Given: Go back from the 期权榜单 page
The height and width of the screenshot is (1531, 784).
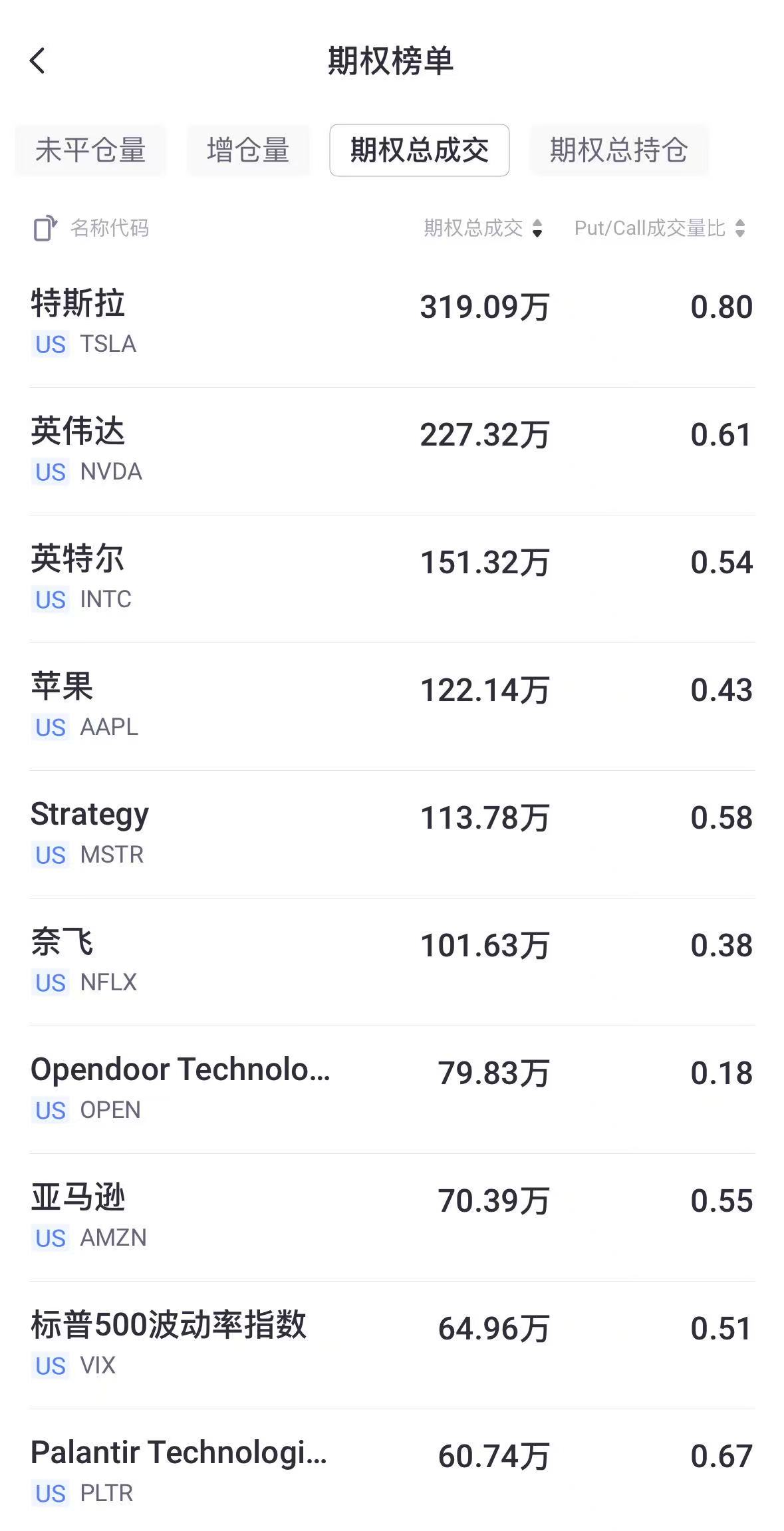Looking at the screenshot, I should tap(38, 61).
